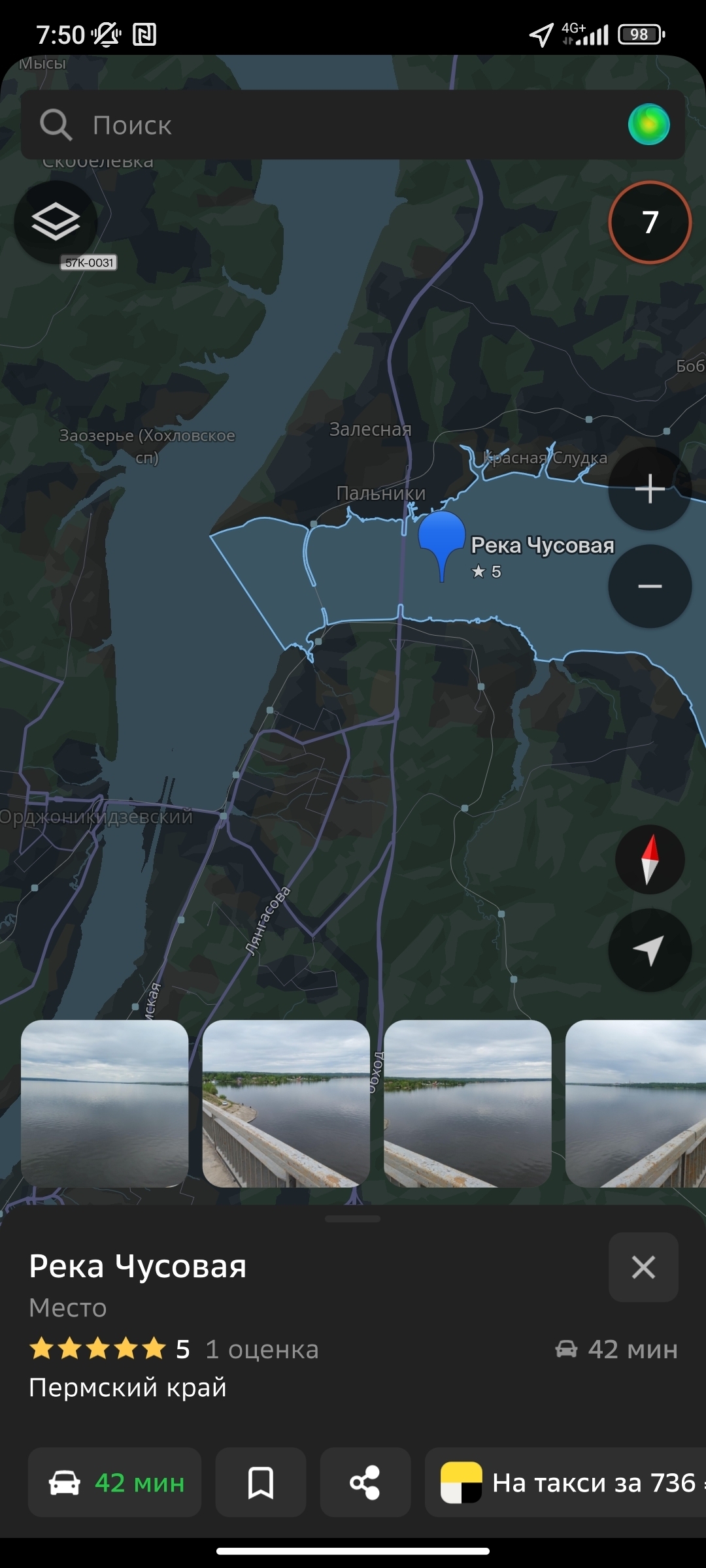
Task: Open the third river photo
Action: 467,1103
